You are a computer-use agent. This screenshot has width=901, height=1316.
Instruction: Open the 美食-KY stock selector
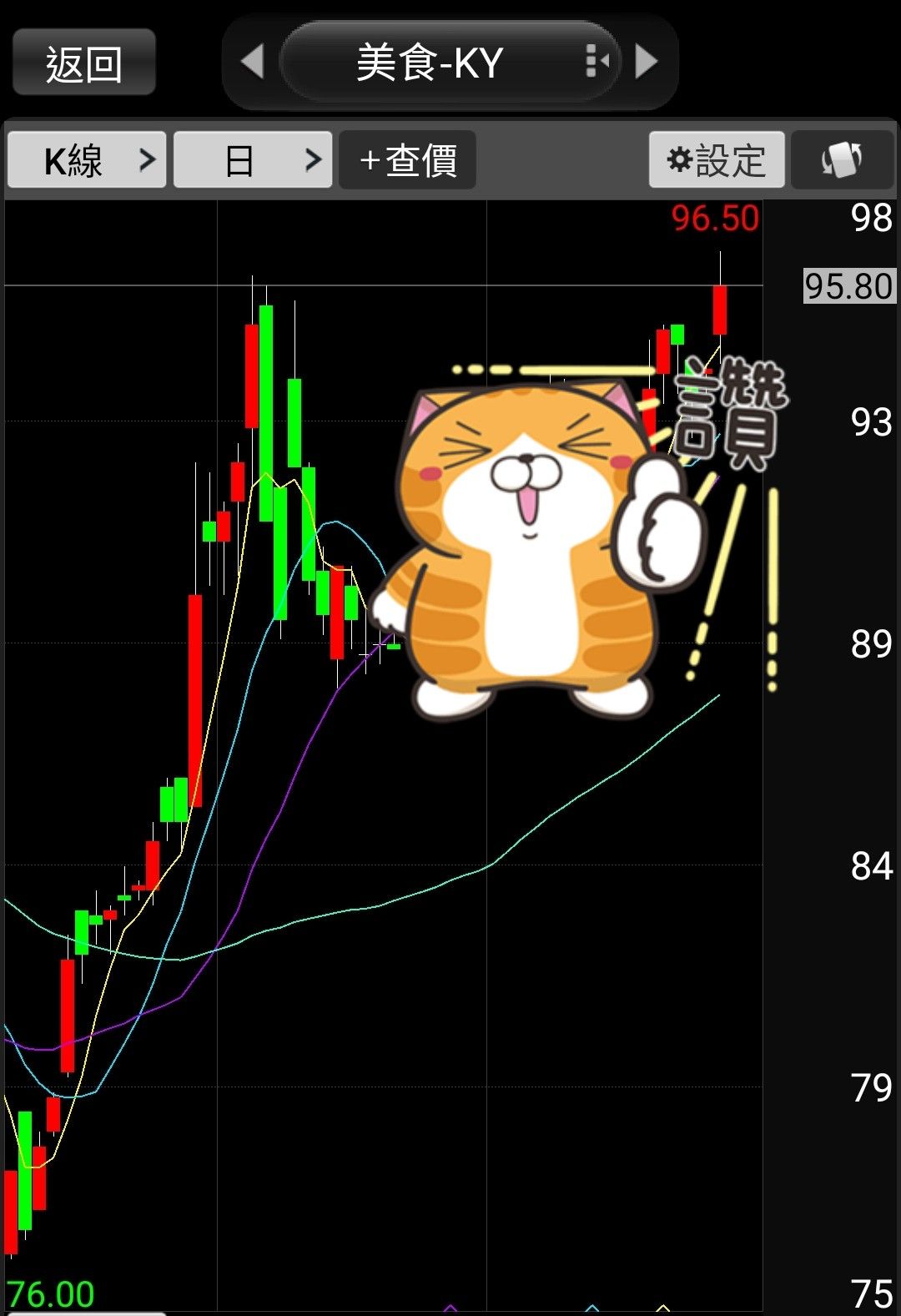450,63
